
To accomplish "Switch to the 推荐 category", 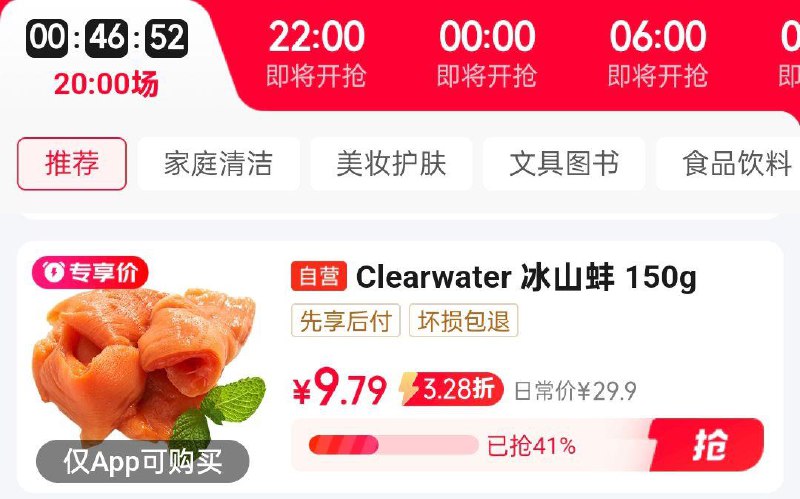I will pos(72,164).
